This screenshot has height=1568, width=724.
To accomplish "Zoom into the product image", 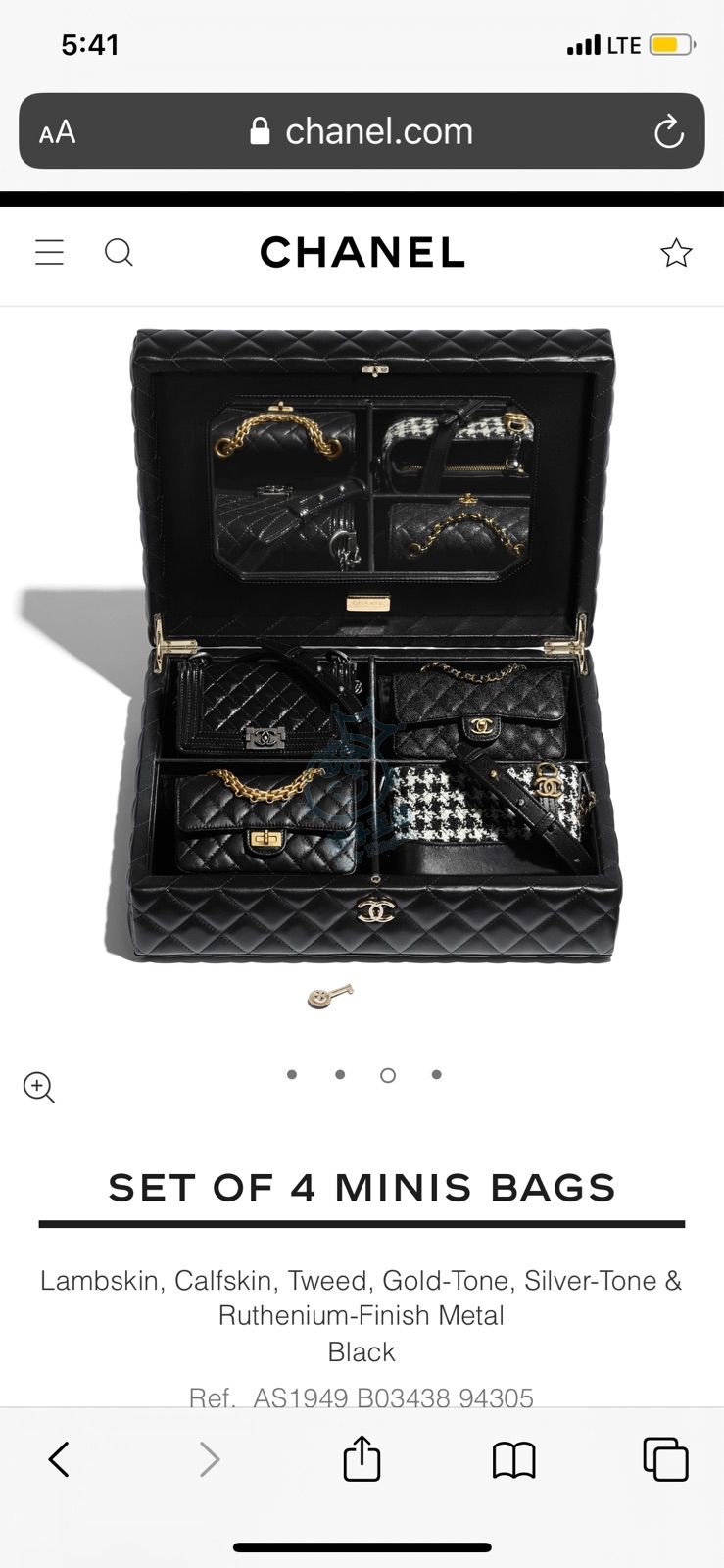I will 39,1087.
